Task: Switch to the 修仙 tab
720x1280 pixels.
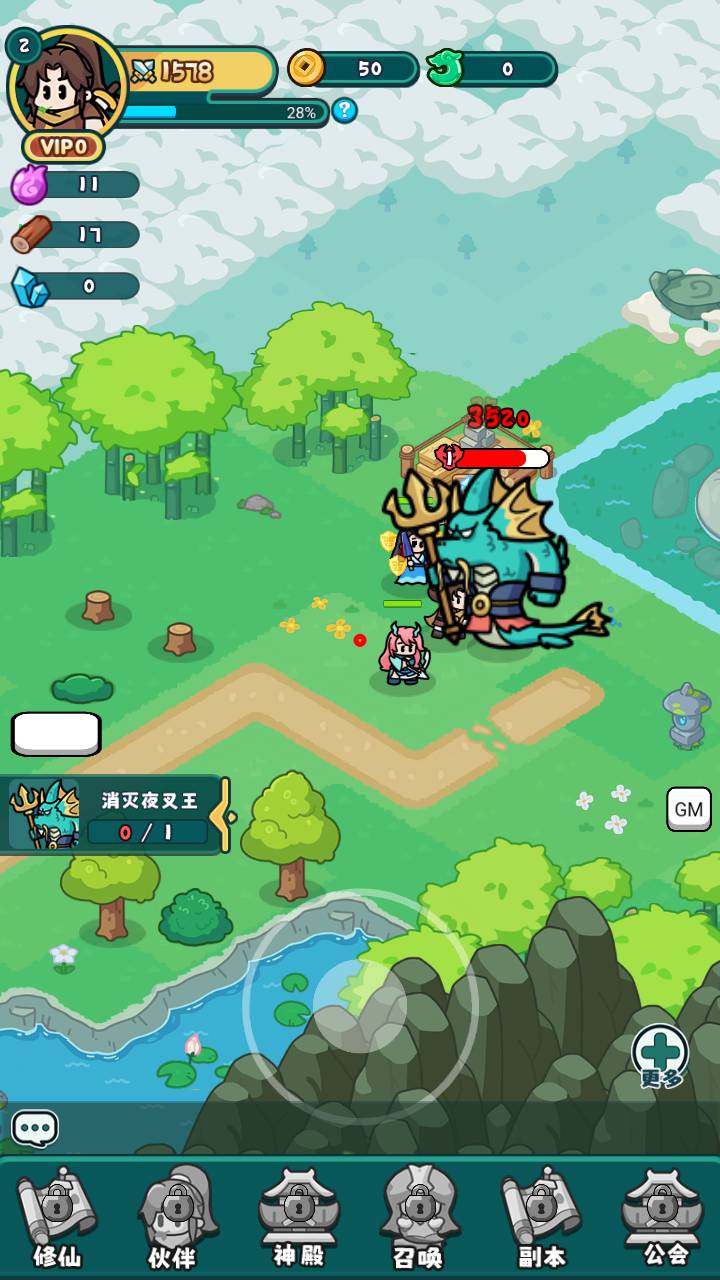Action: click(57, 1216)
